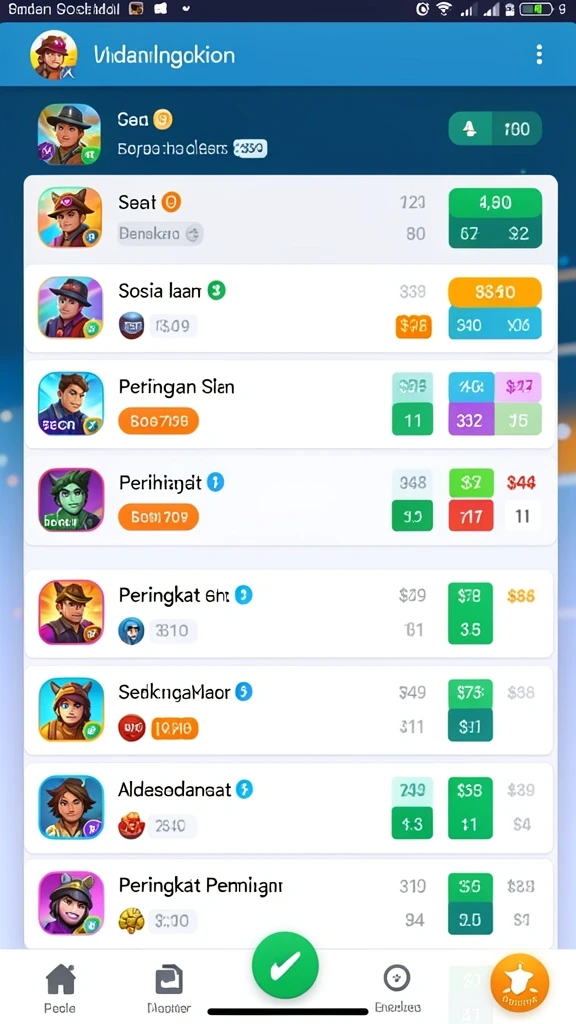Open the Peringkat Pennigni row

point(291,904)
